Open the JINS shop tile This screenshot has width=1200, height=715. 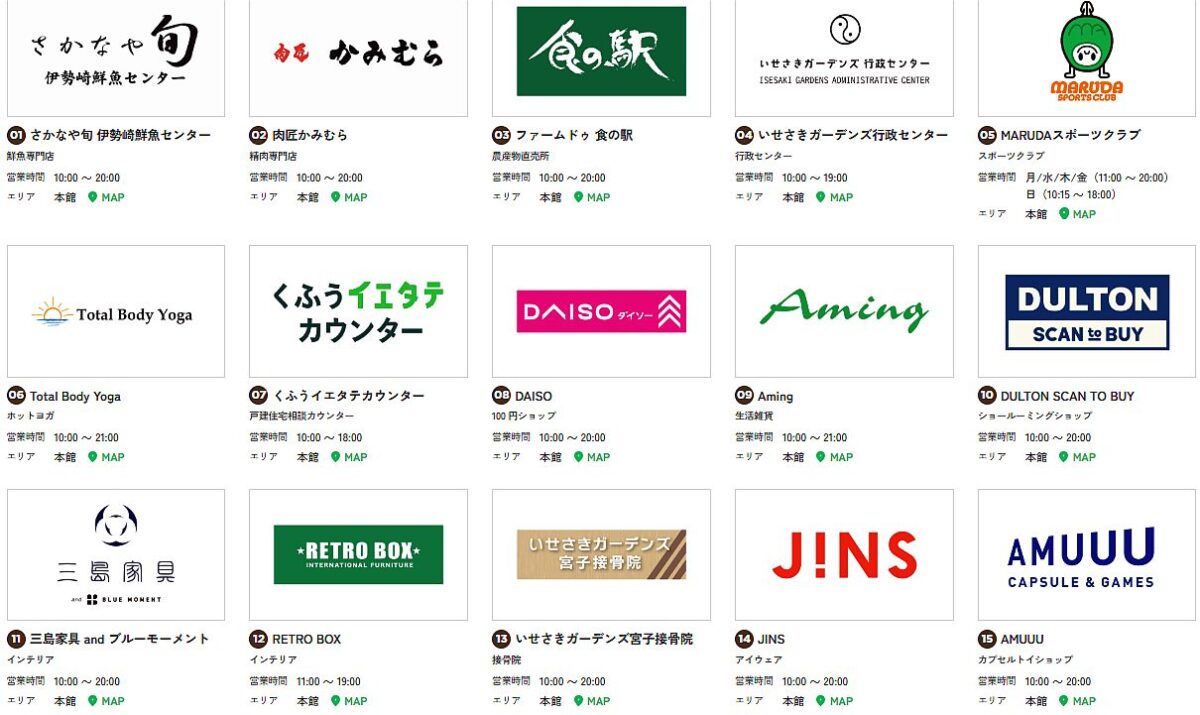tap(844, 555)
